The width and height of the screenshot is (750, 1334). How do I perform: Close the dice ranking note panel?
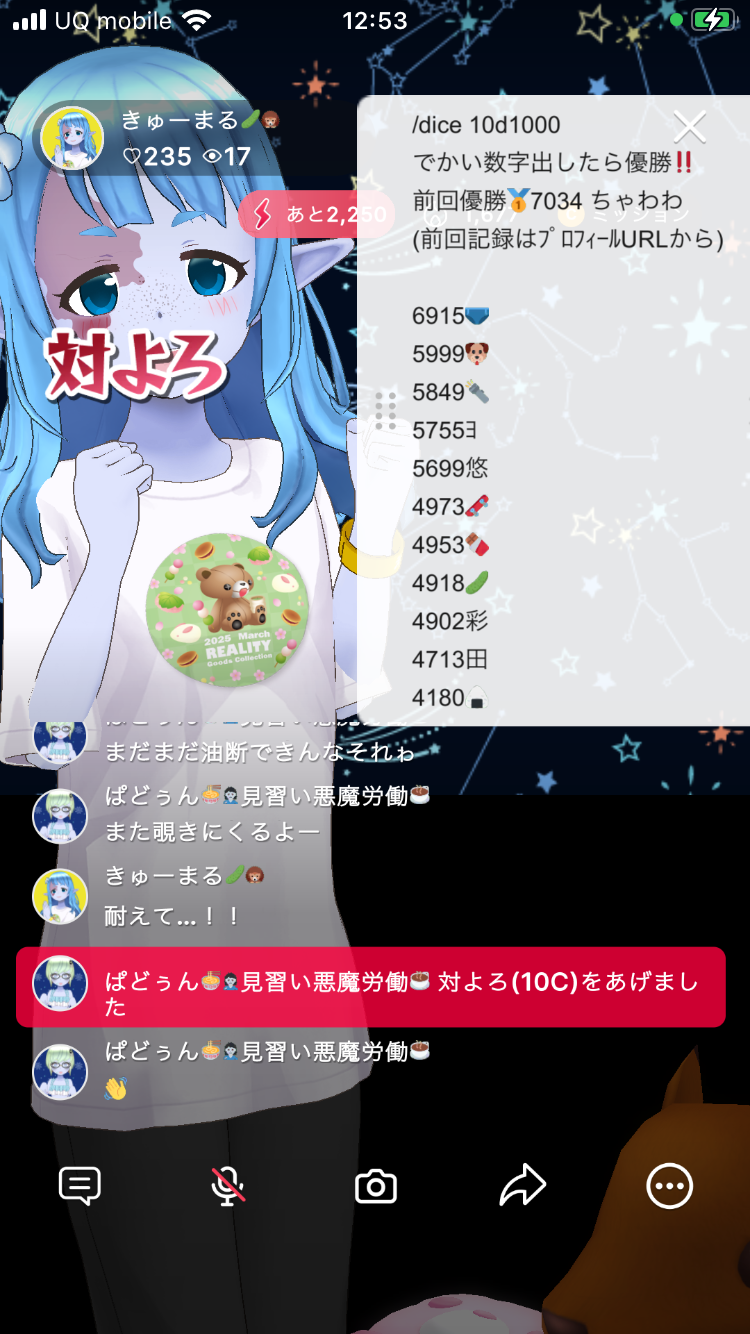point(690,128)
